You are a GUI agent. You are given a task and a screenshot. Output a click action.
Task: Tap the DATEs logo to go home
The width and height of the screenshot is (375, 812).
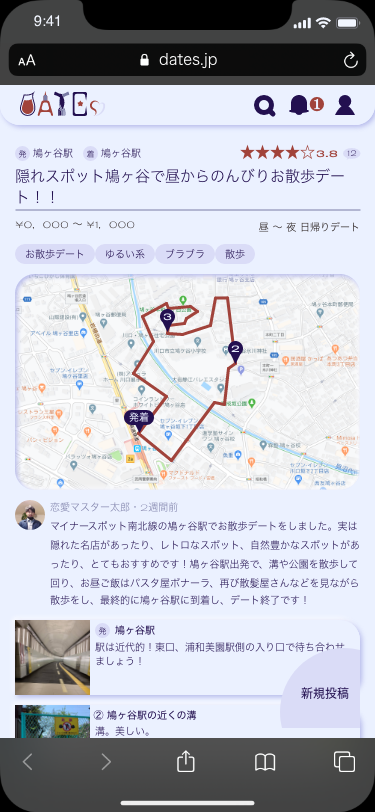[x=62, y=104]
